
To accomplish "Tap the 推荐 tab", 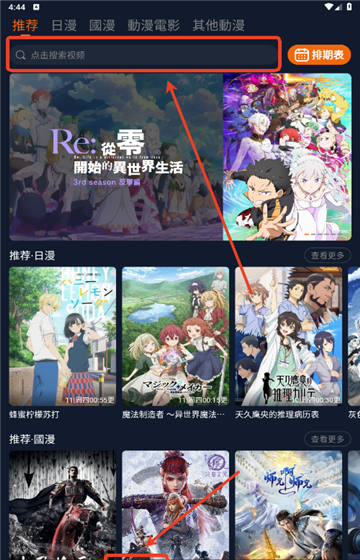I will click(x=25, y=25).
